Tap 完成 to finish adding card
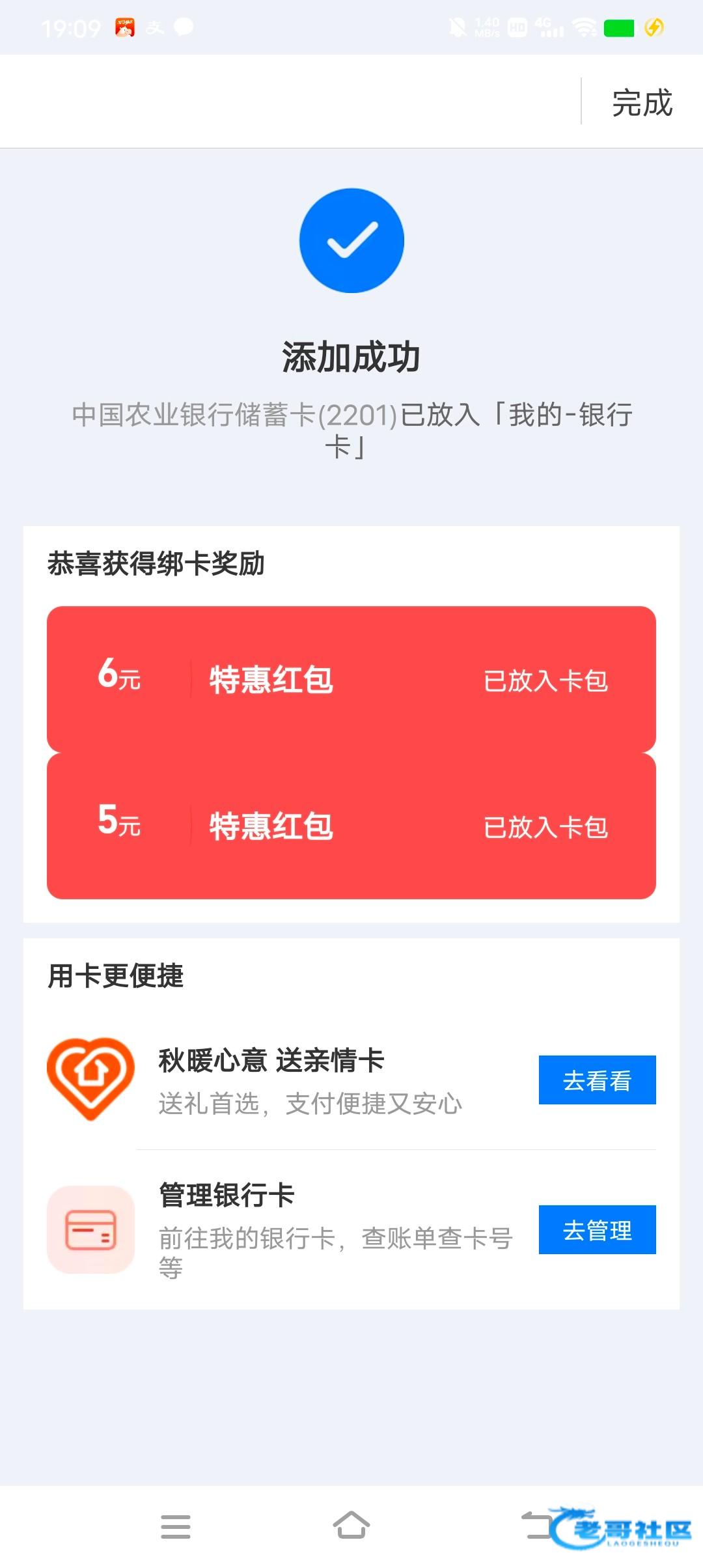703x1568 pixels. 642,102
